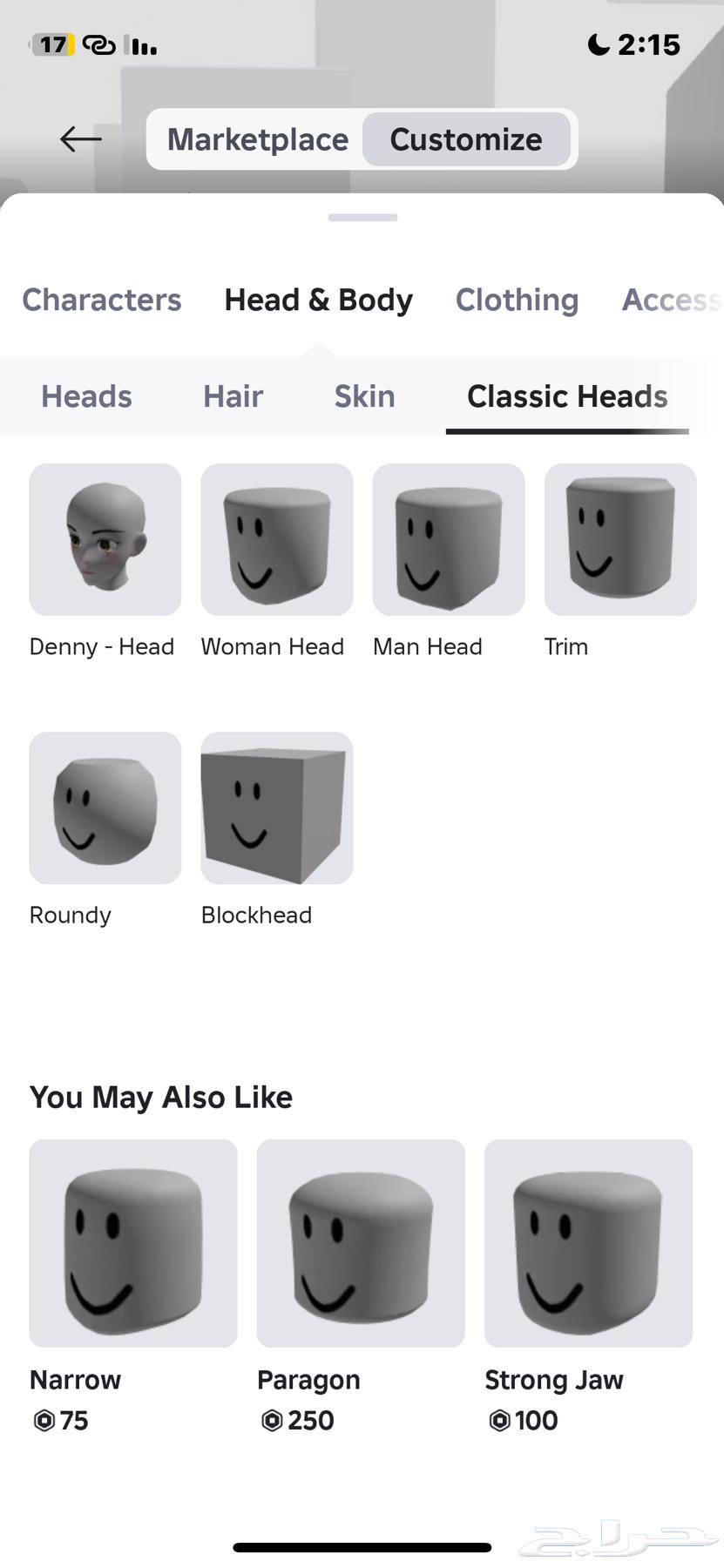Select the Woman Head item
The image size is (724, 1568).
(277, 540)
